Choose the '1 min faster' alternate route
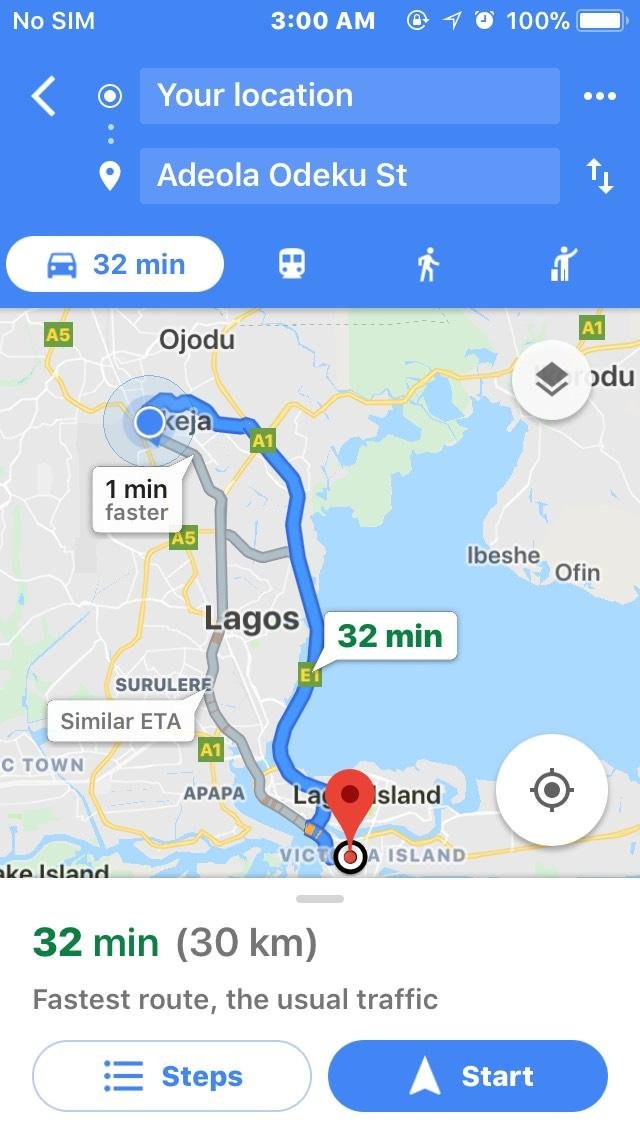 tap(136, 499)
